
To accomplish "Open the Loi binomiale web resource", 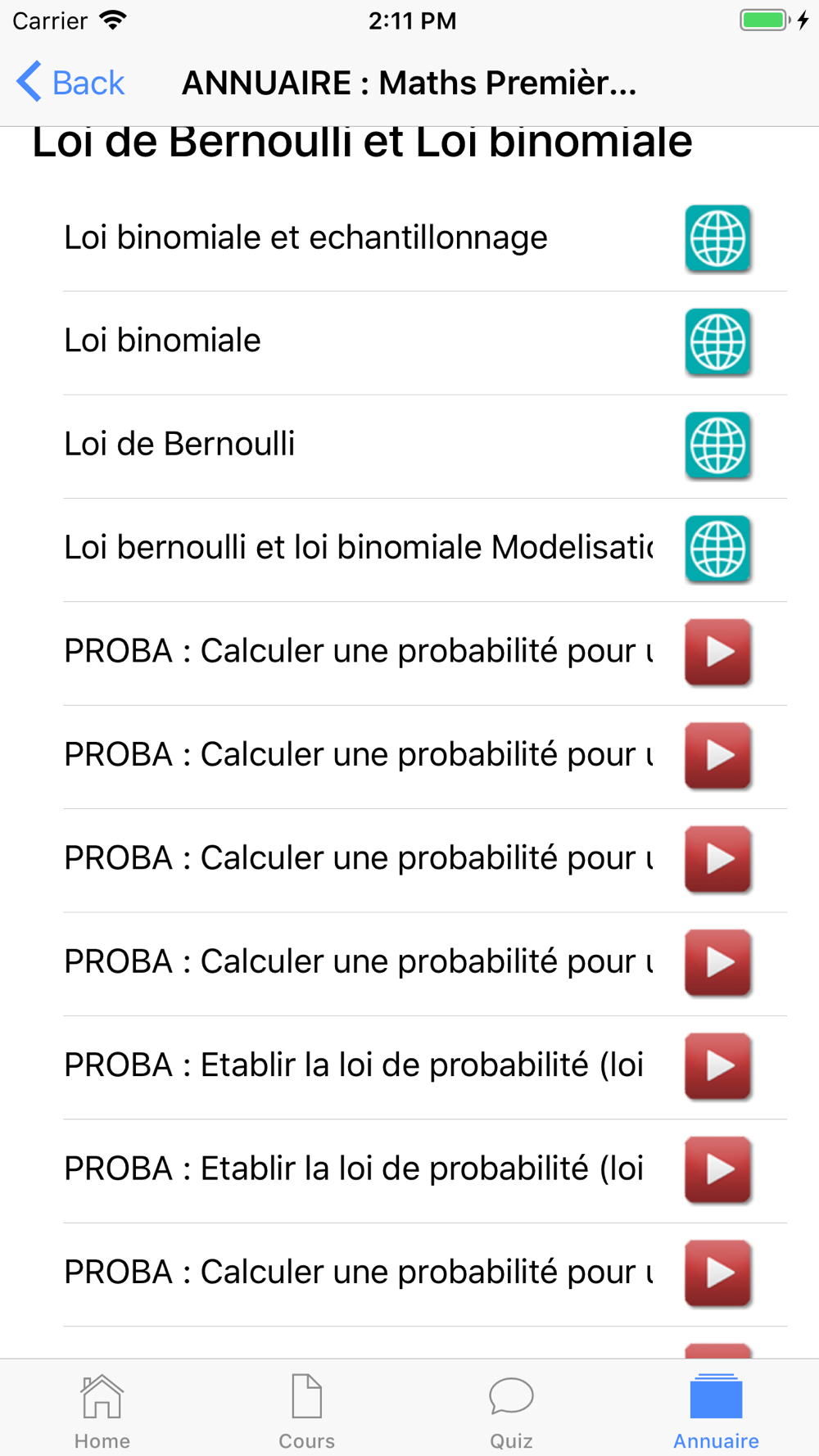I will 717,341.
